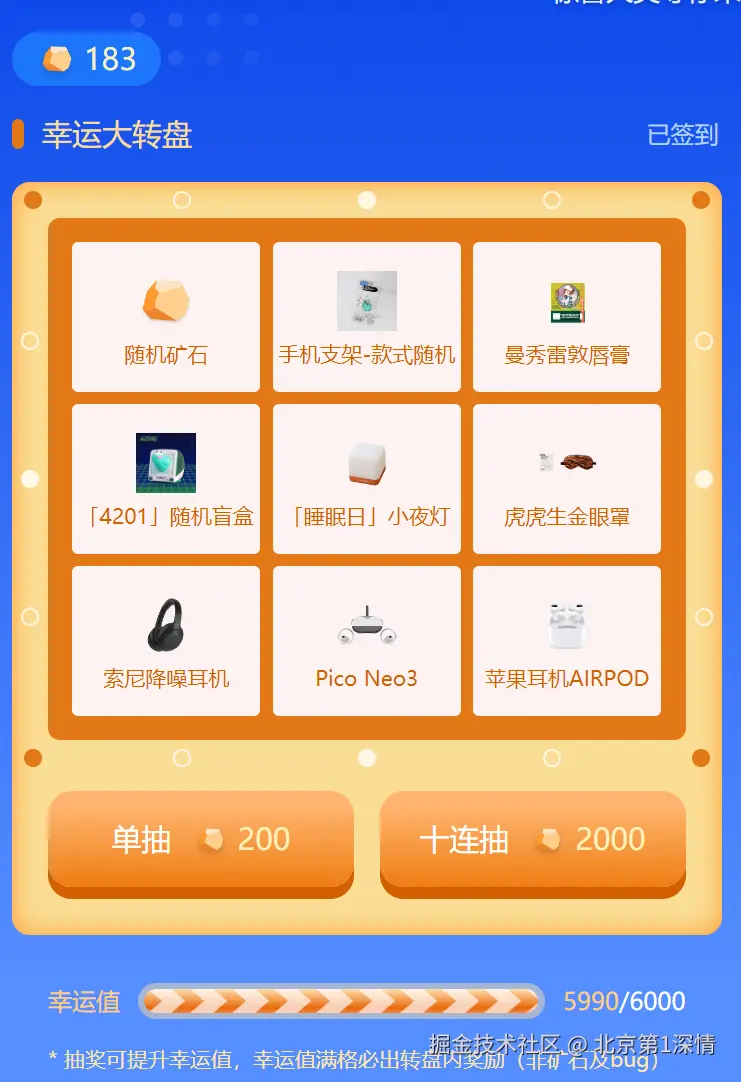
Task: Select the 索尼降噪耳机 headphones icon
Action: point(165,624)
